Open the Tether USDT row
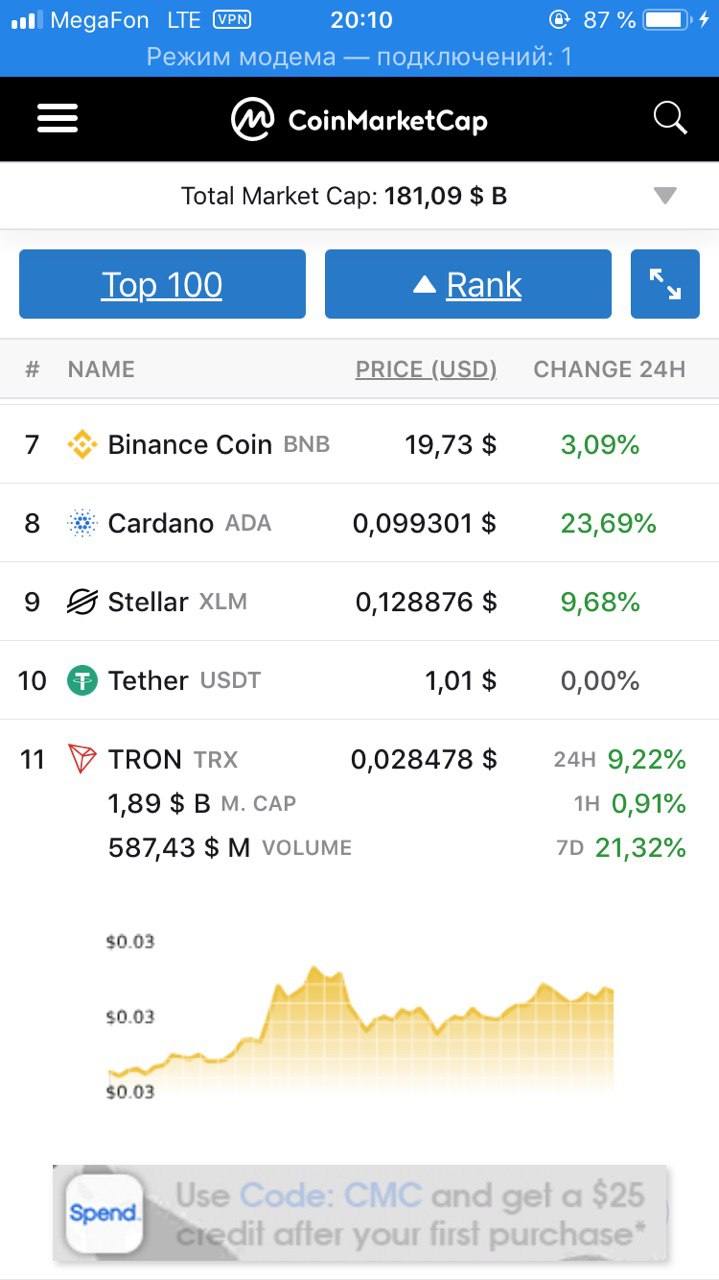This screenshot has height=1280, width=719. pyautogui.click(x=359, y=681)
